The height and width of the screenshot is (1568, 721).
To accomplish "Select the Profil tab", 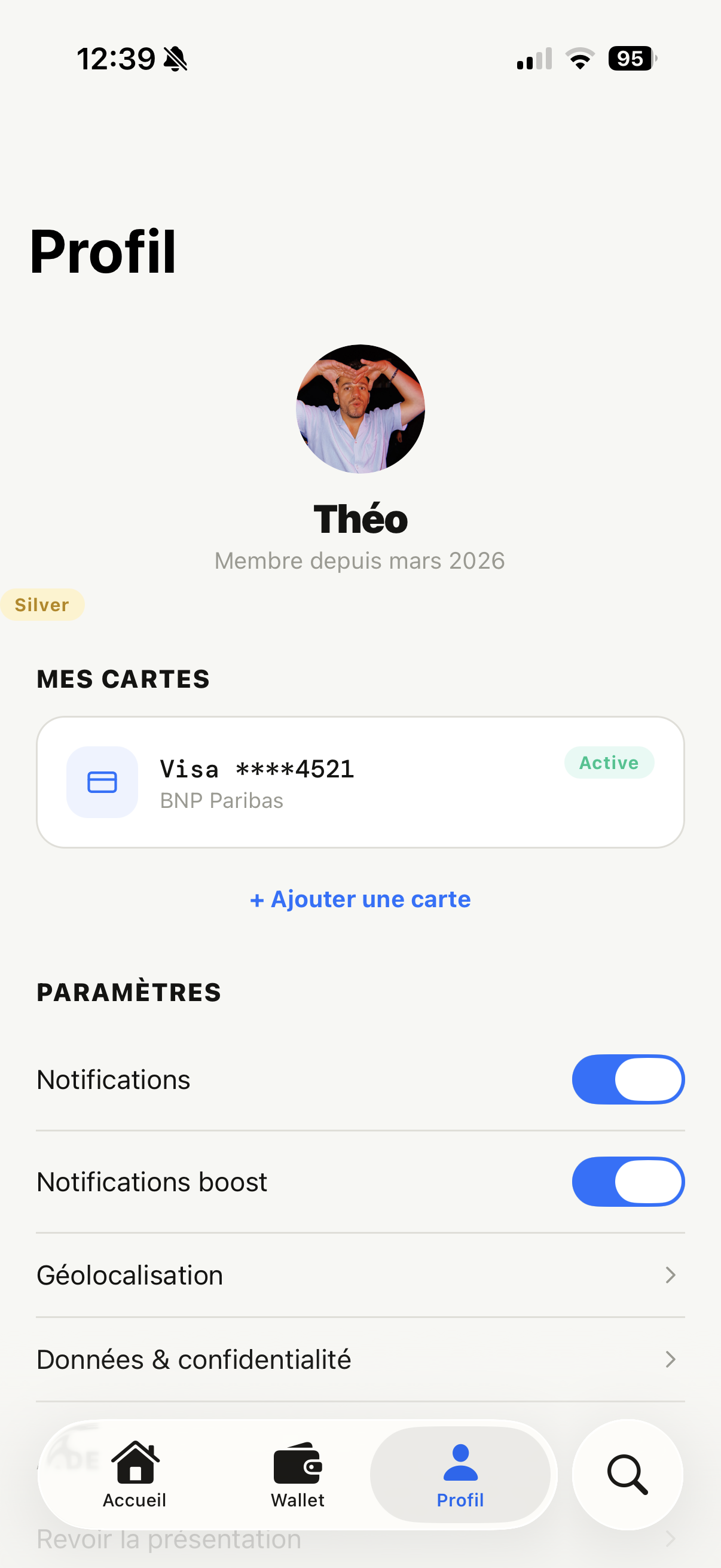I will (x=460, y=1474).
